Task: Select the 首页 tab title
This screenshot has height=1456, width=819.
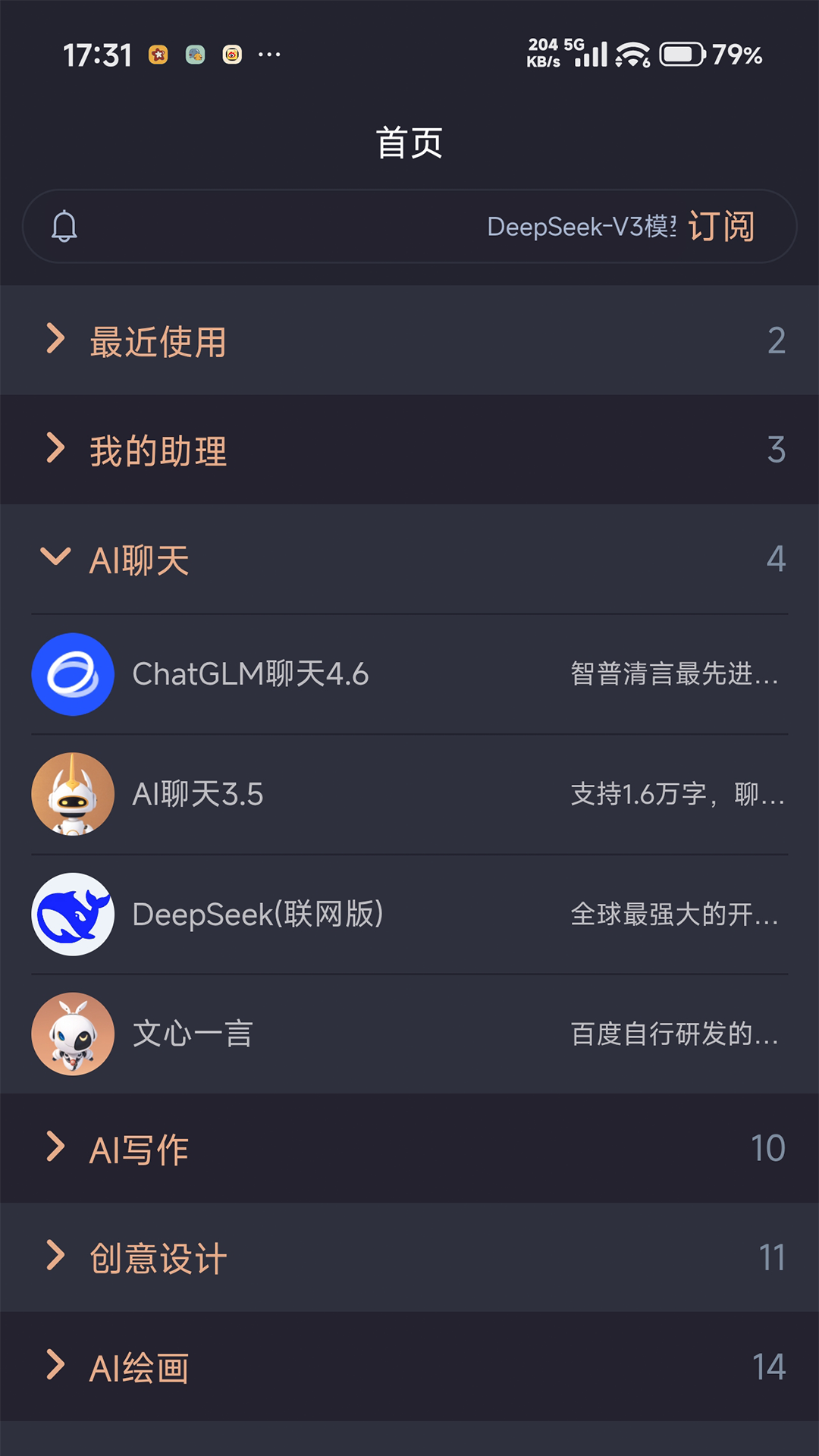Action: tap(409, 142)
